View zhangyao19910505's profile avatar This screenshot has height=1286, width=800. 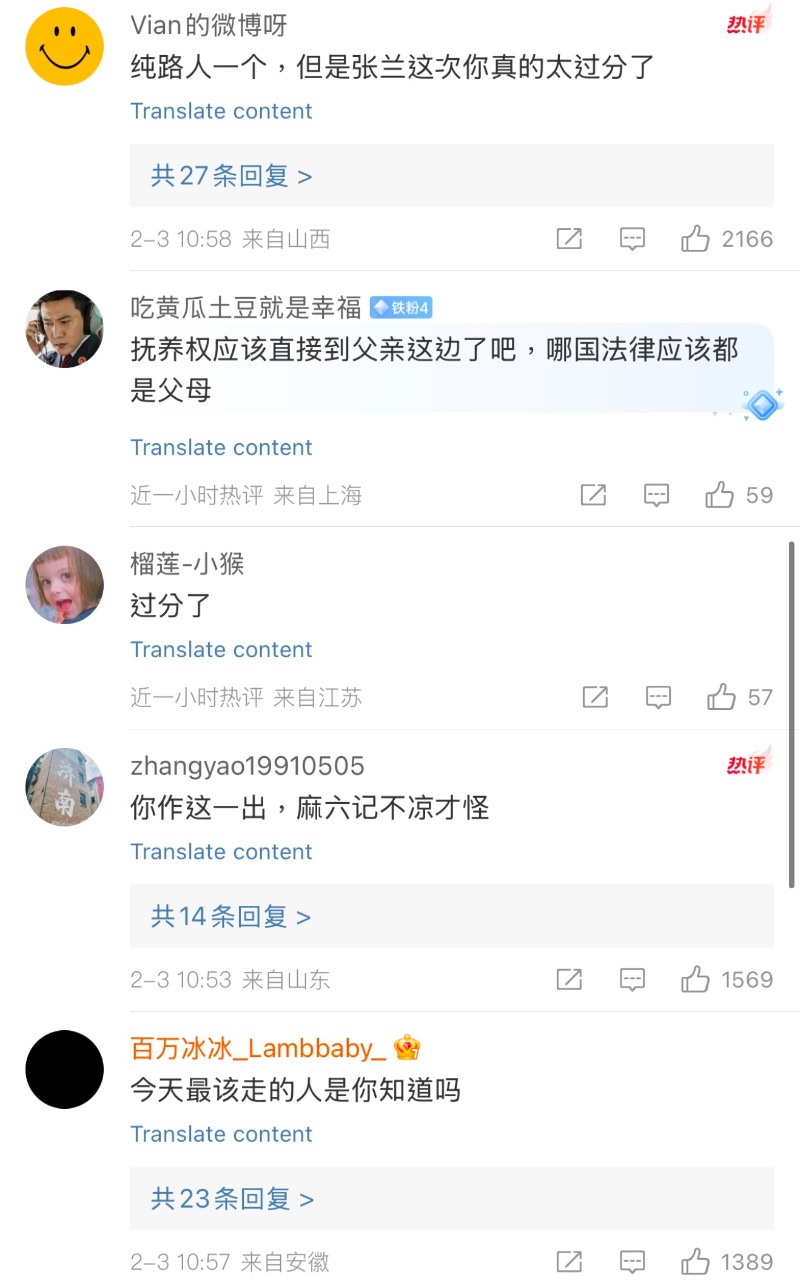coord(65,787)
